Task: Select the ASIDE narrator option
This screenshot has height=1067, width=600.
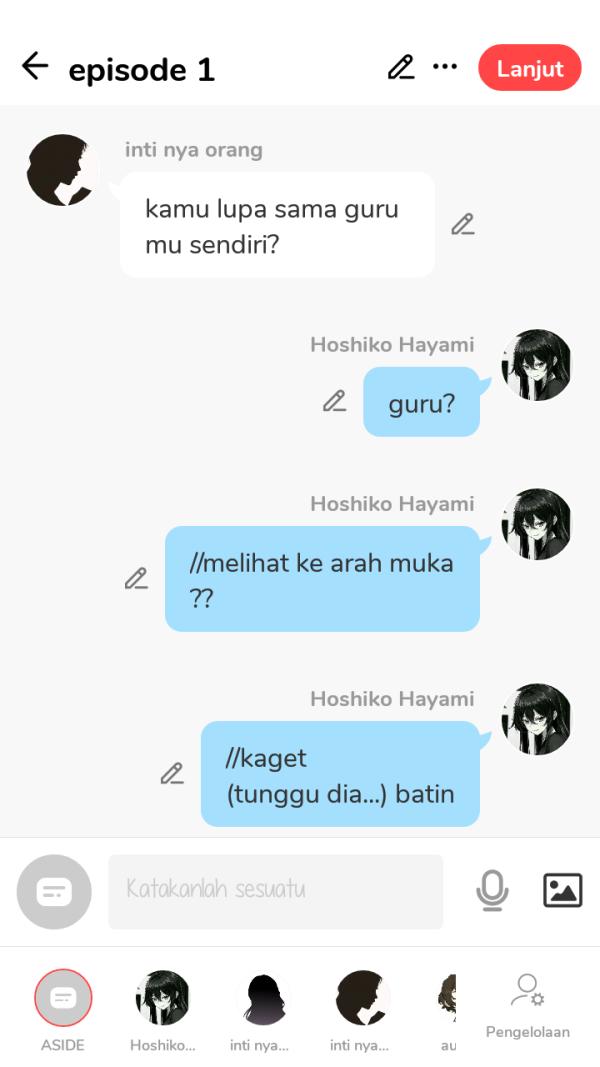Action: (63, 1000)
